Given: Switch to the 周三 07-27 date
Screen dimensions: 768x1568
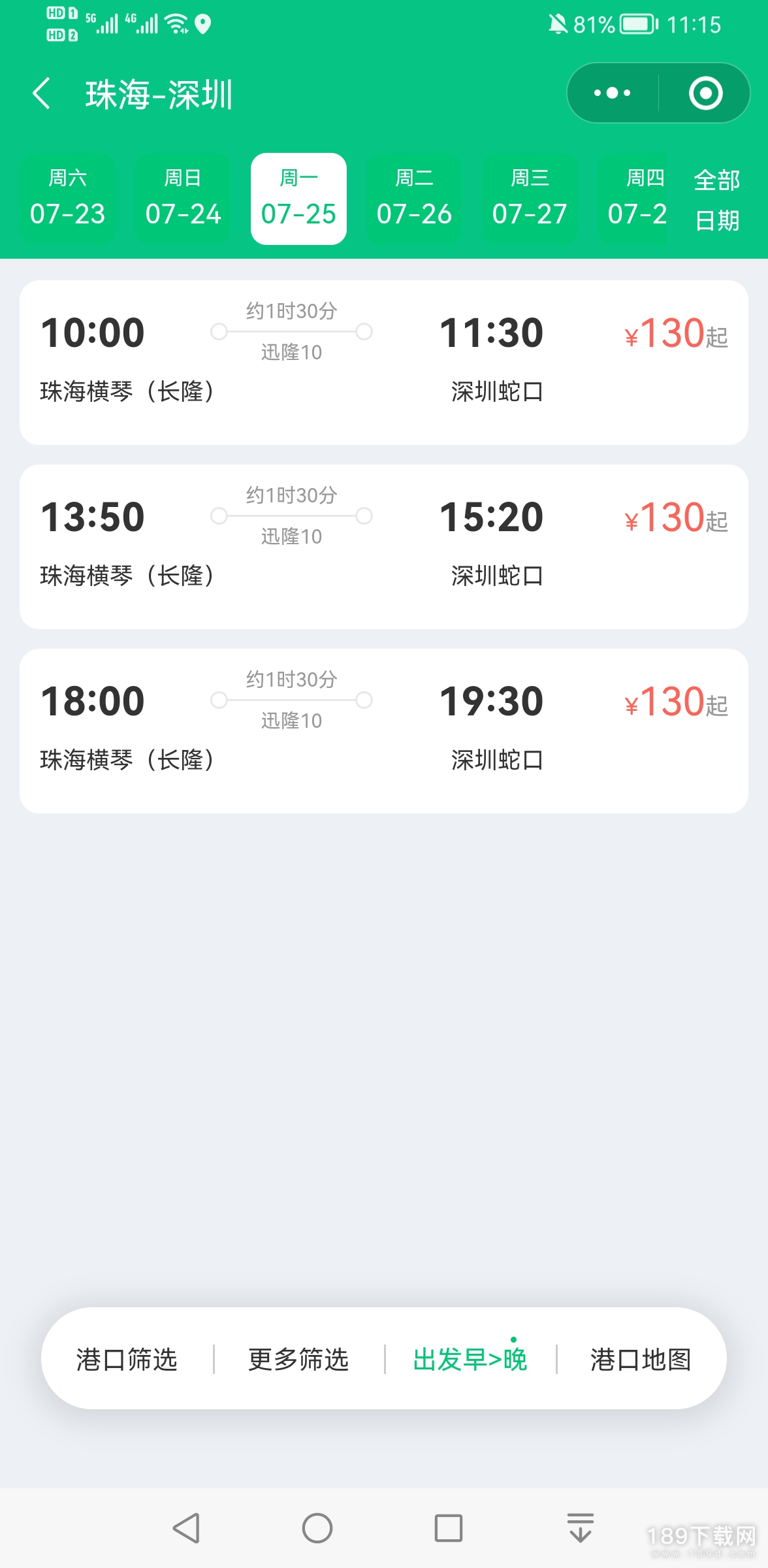Looking at the screenshot, I should click(530, 199).
